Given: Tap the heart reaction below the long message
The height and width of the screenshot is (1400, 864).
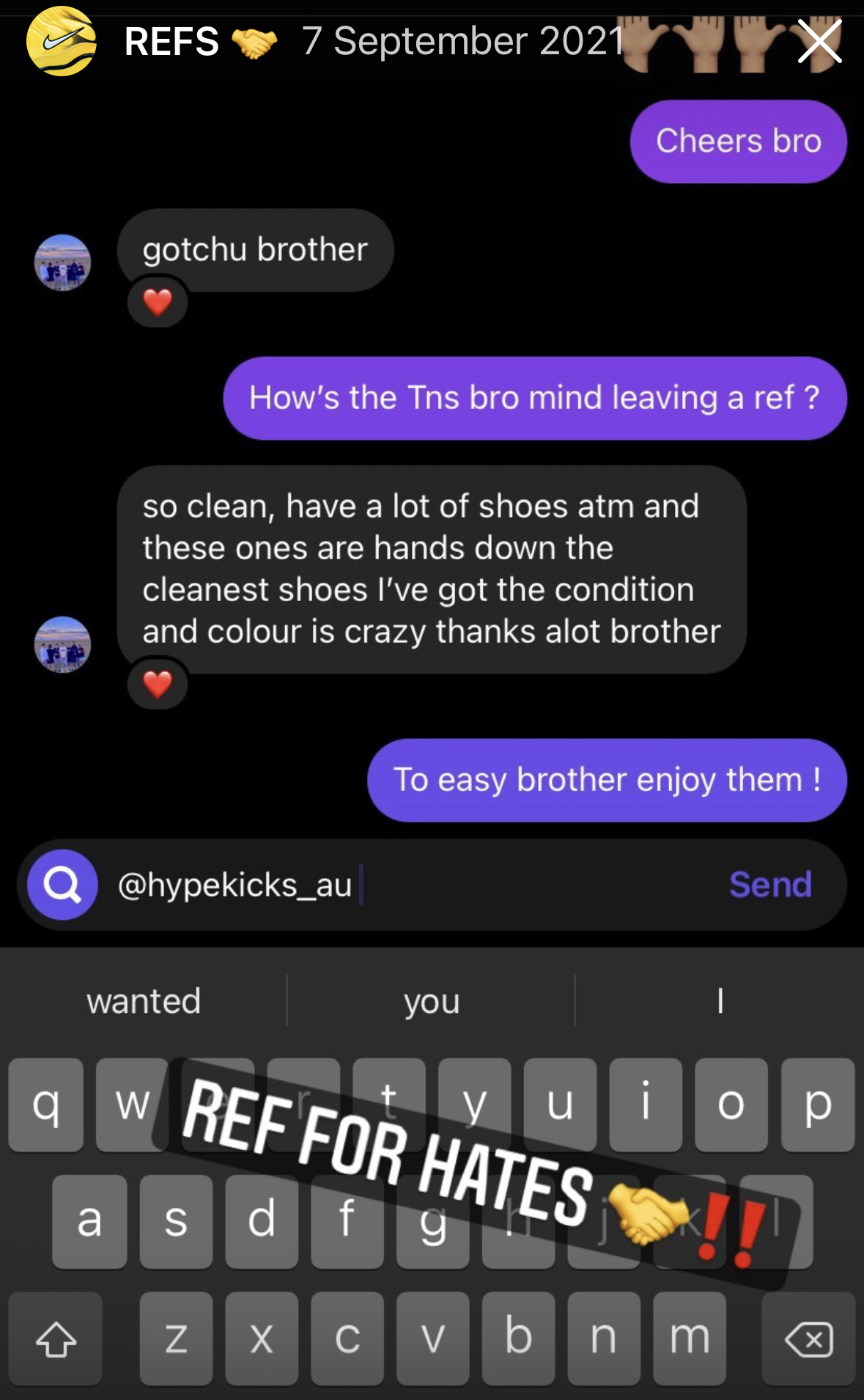Looking at the screenshot, I should [x=158, y=685].
